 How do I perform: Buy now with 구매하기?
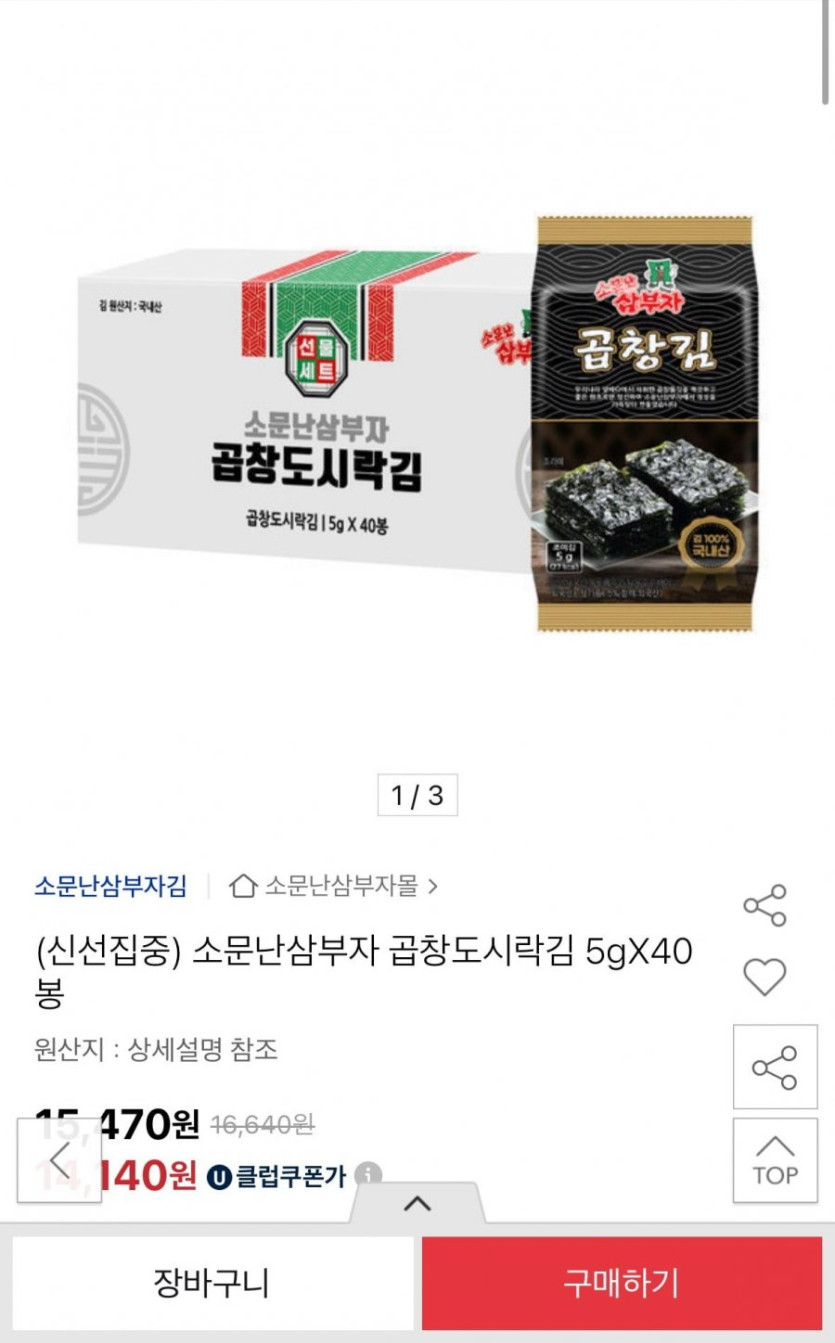(x=622, y=1283)
